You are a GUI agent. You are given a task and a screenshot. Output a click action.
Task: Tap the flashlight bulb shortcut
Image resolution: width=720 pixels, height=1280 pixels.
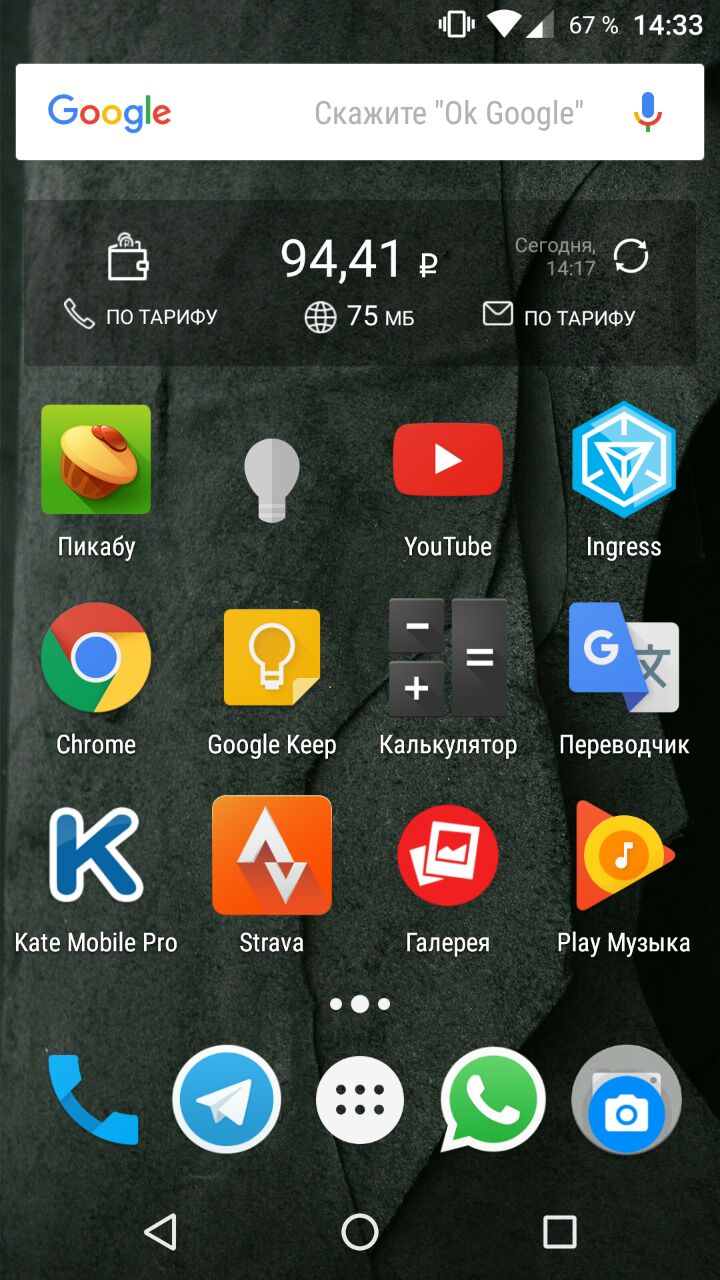coord(272,480)
